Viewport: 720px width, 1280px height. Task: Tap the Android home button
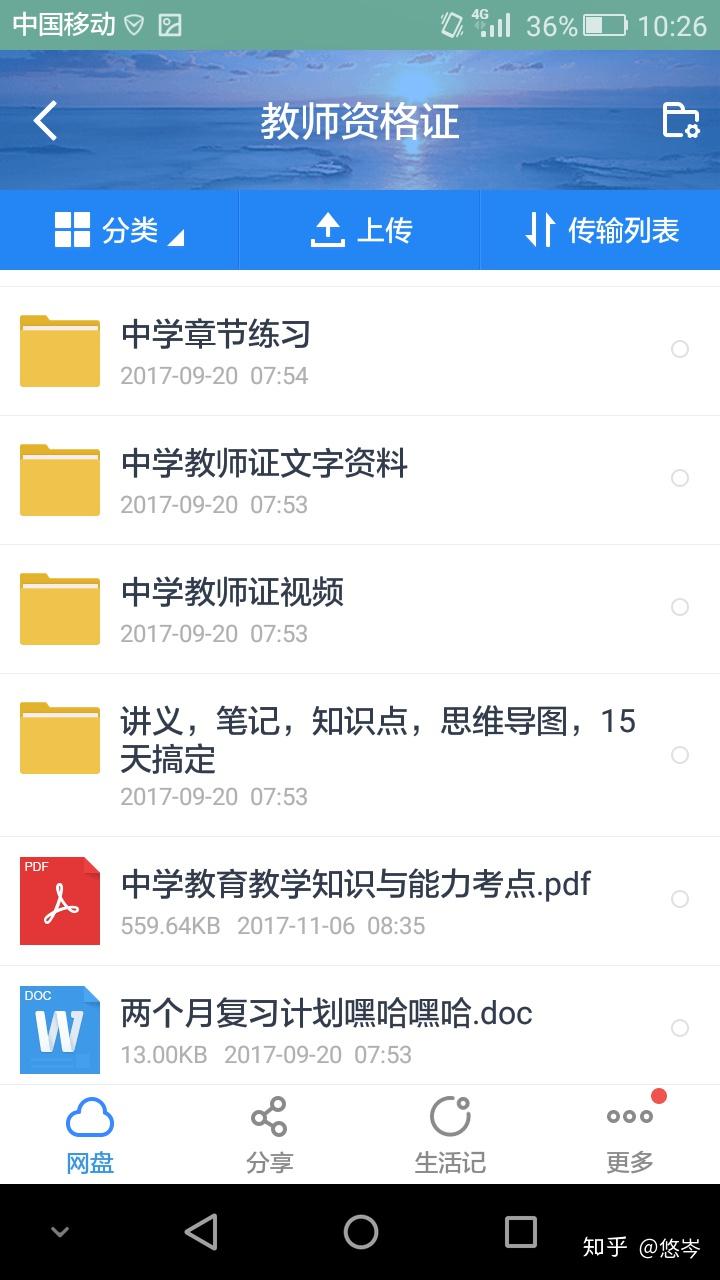360,1232
